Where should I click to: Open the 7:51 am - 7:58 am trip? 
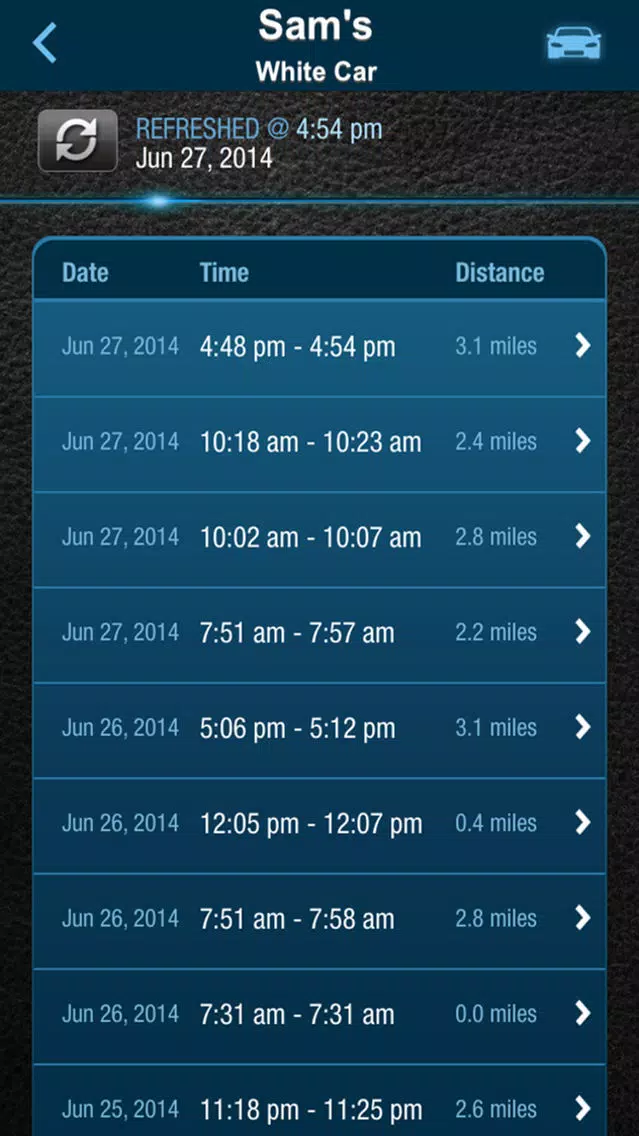[x=320, y=921]
